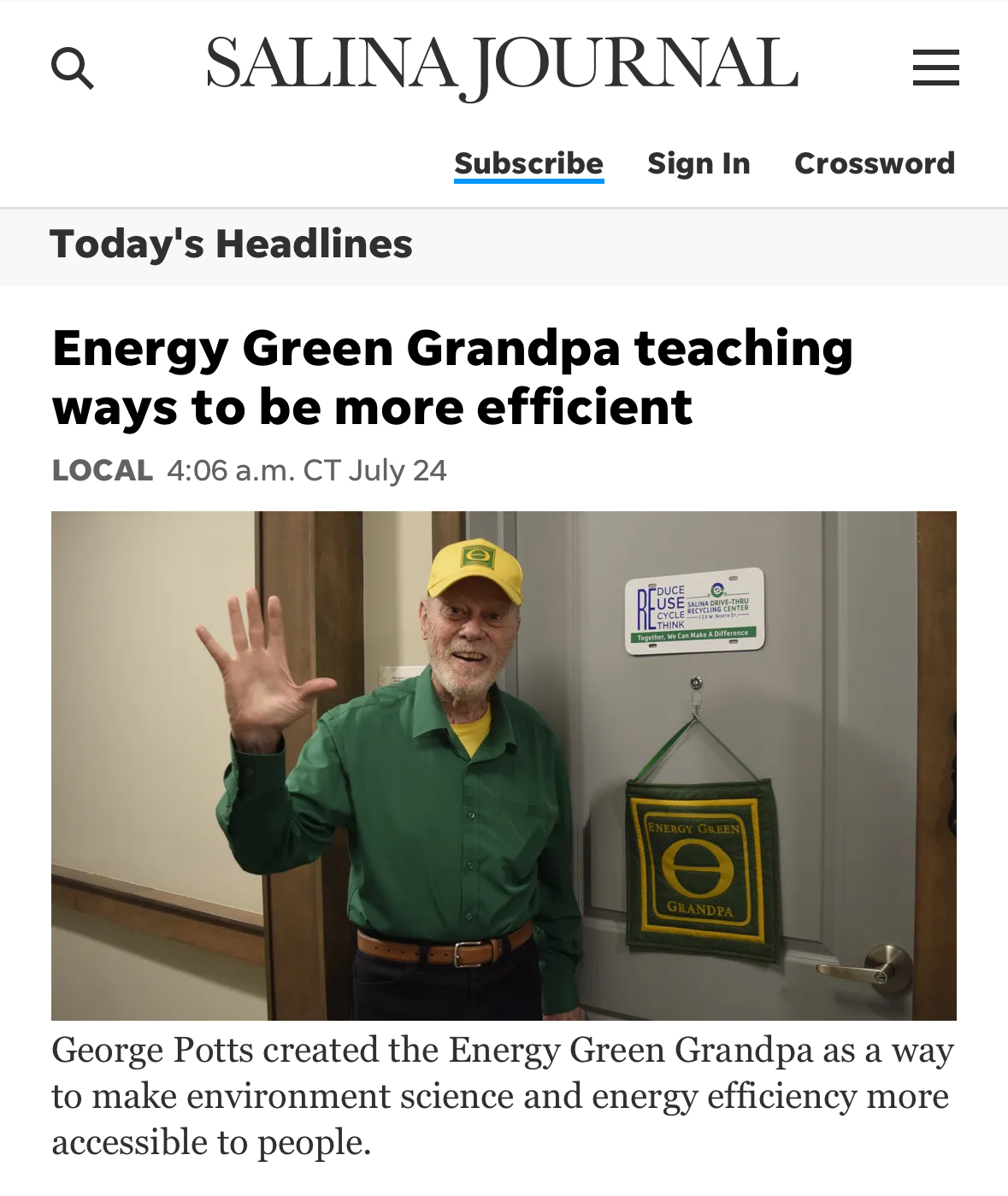Viewport: 1008px width, 1196px height.
Task: Switch to the Crossword section
Action: (875, 163)
